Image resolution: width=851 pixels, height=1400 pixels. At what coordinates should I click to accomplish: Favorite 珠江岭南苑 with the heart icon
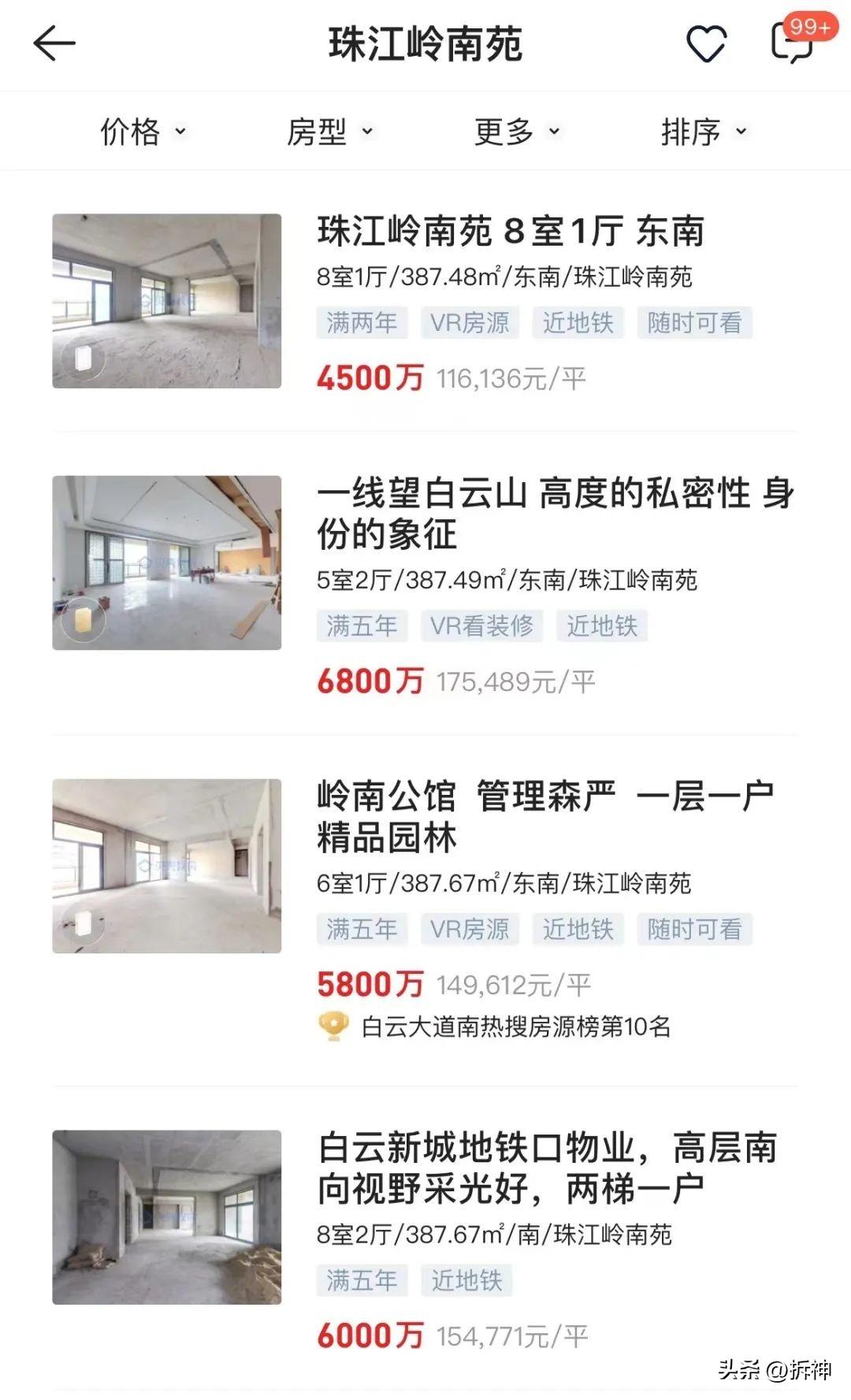pyautogui.click(x=706, y=43)
